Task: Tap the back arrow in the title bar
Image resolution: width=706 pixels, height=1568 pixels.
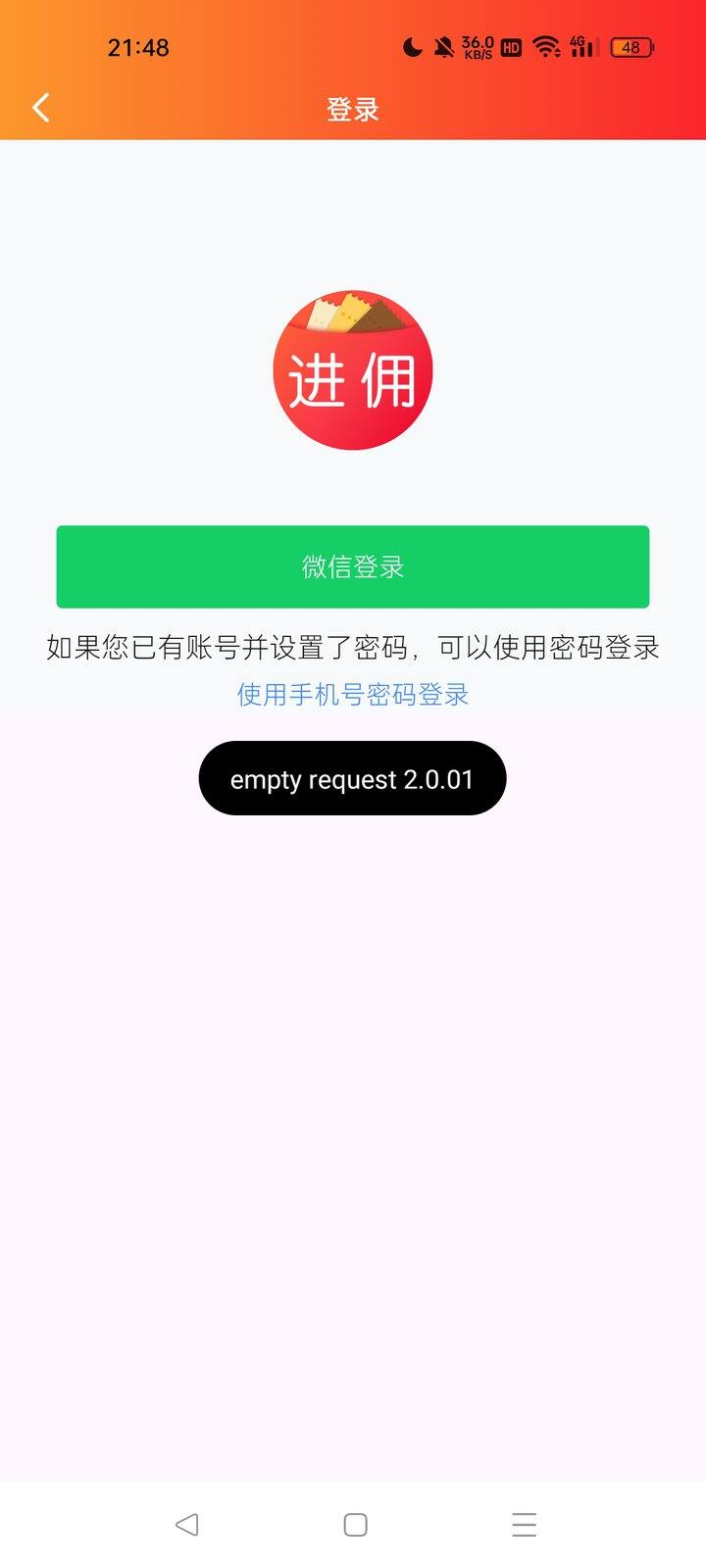Action: (40, 108)
